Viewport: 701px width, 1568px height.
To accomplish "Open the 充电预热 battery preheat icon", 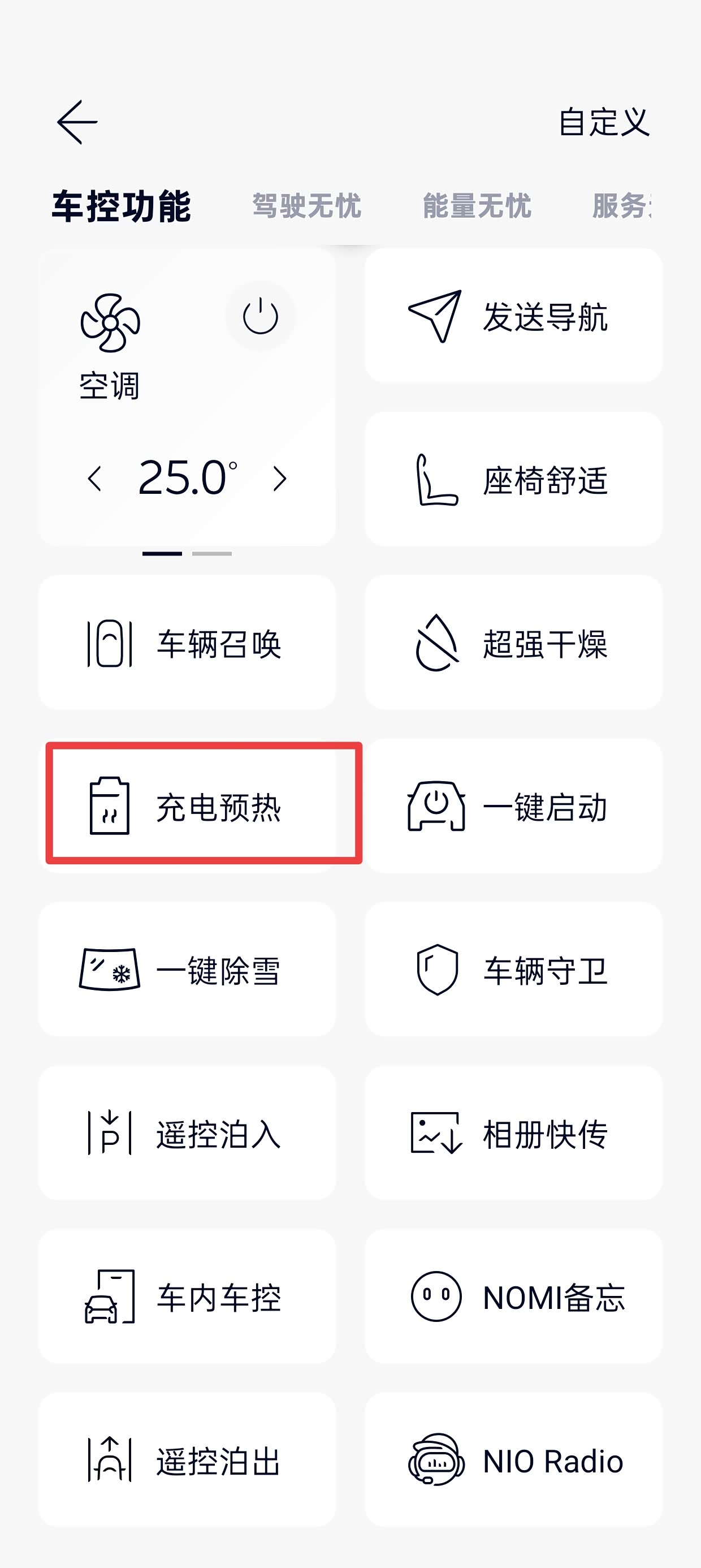I will (x=109, y=807).
